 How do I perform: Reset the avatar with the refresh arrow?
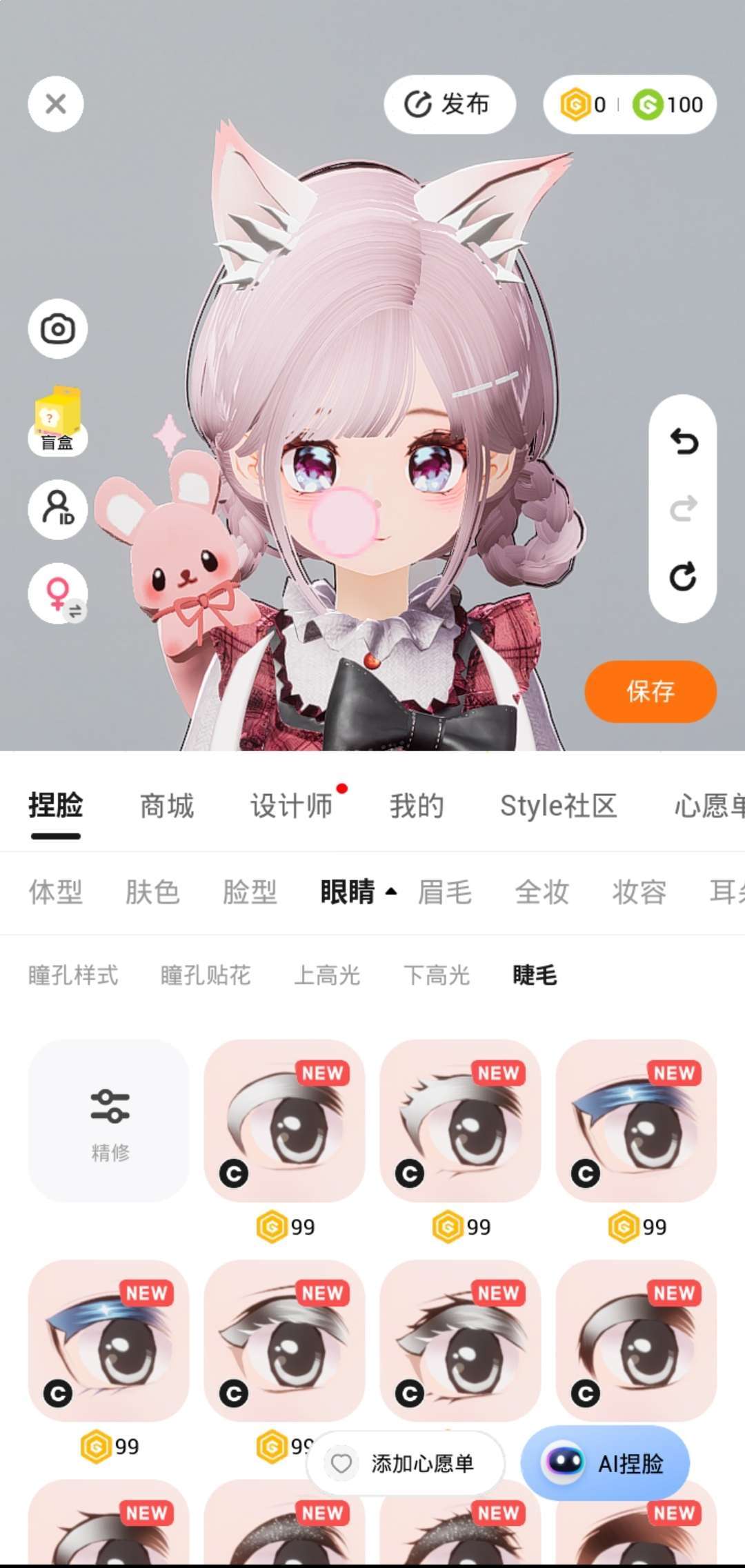coord(683,577)
